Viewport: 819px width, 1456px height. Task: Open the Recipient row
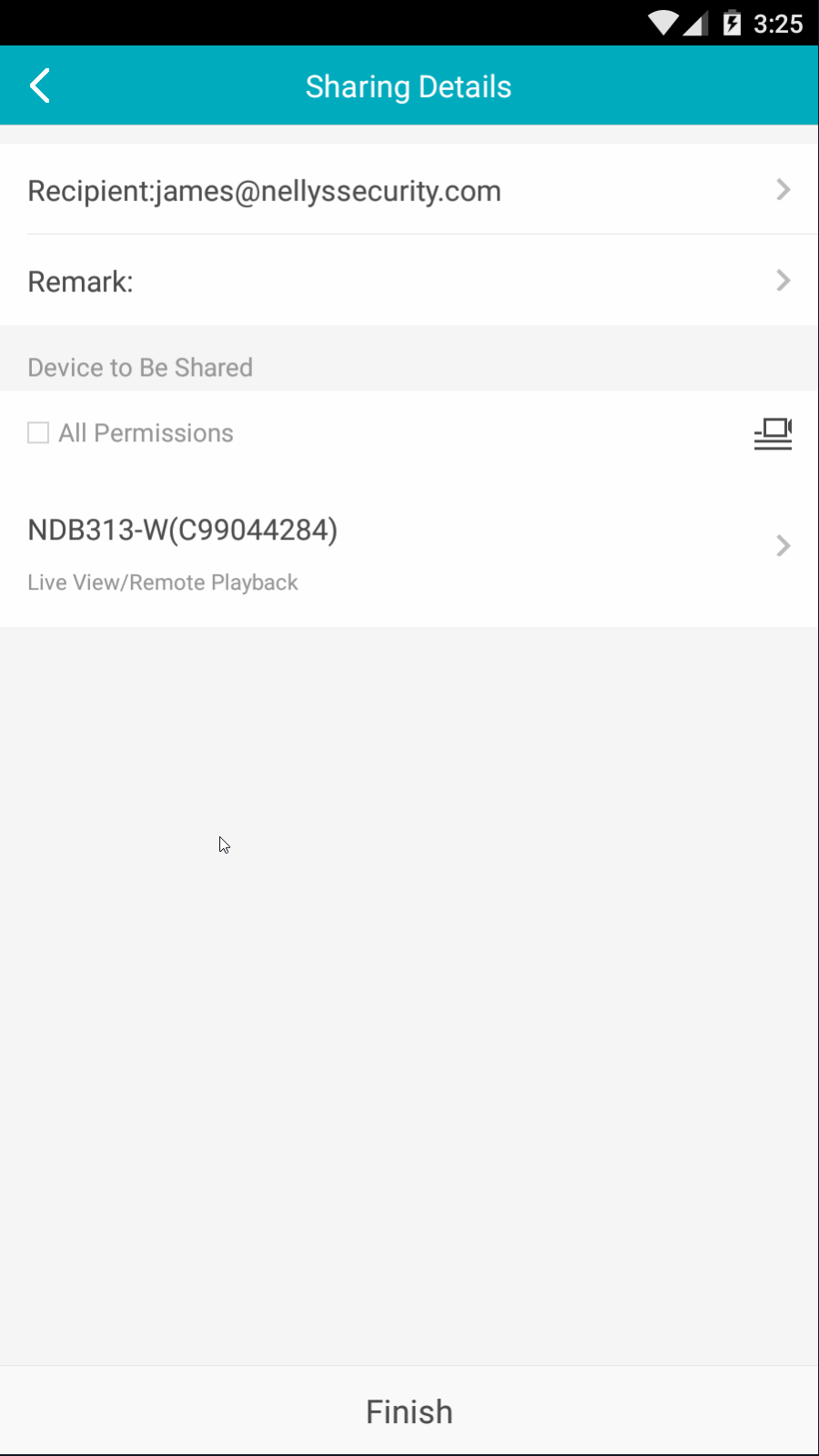pyautogui.click(x=409, y=189)
